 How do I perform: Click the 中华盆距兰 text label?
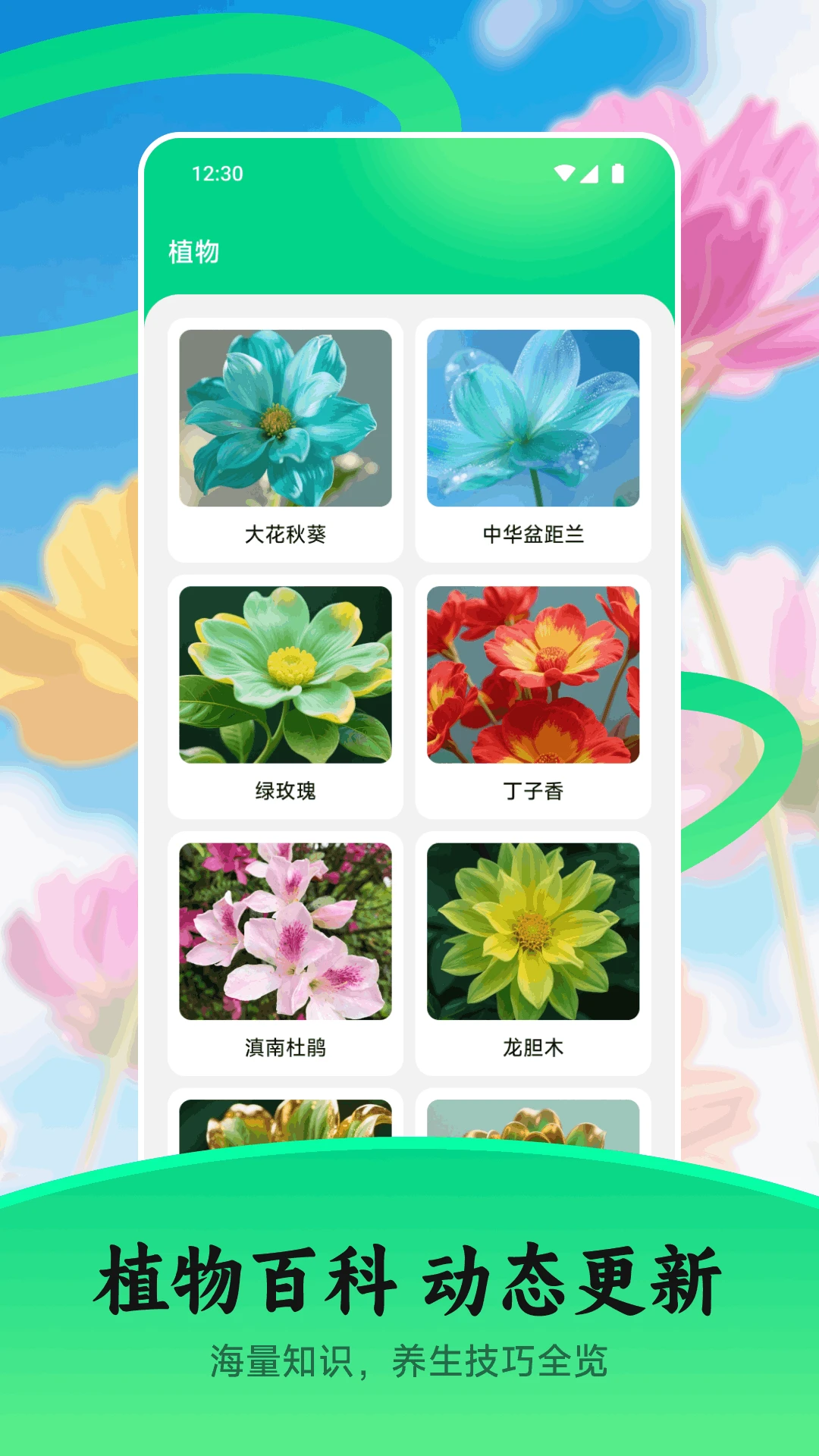tap(535, 533)
